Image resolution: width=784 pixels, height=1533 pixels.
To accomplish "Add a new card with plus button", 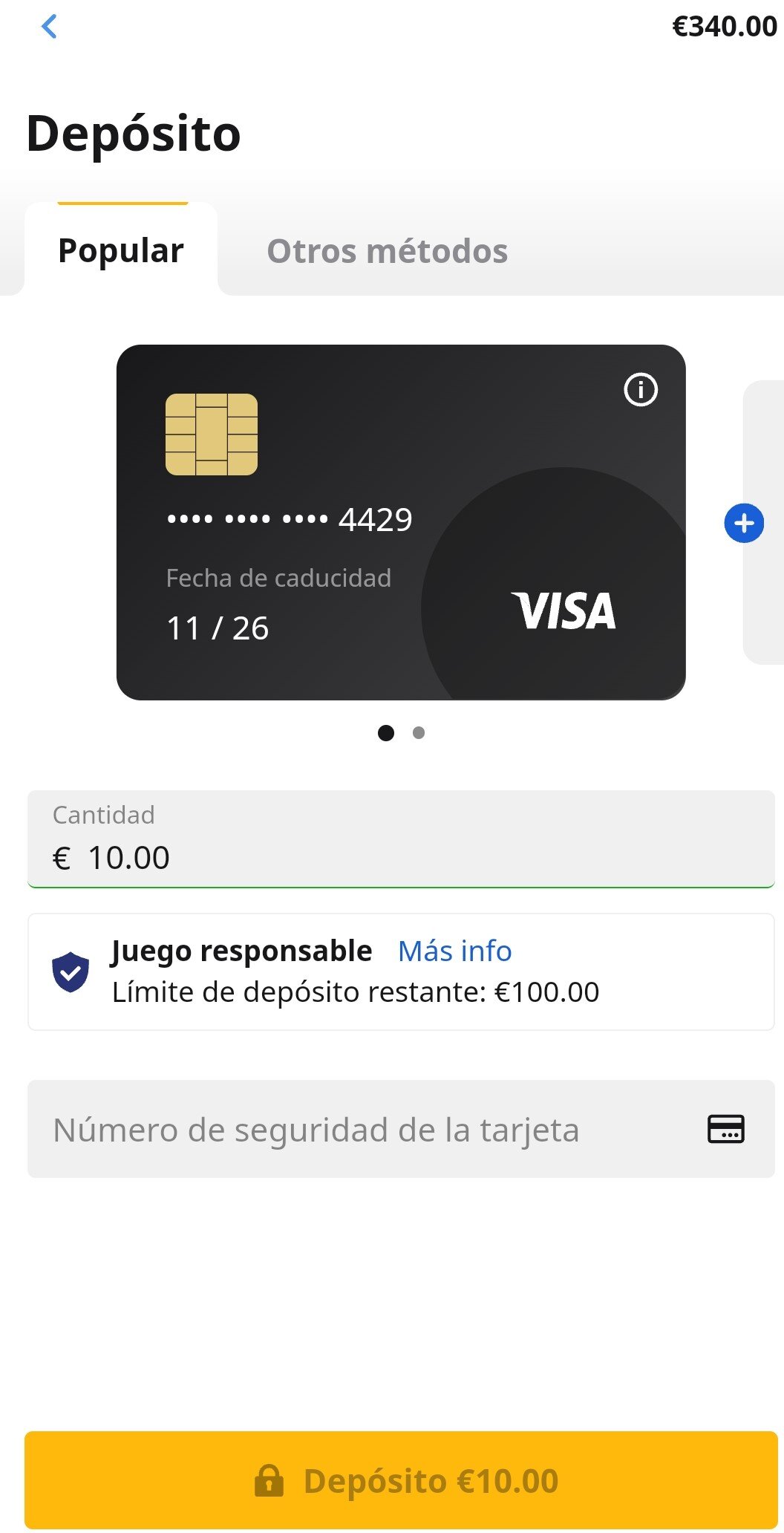I will coord(744,523).
